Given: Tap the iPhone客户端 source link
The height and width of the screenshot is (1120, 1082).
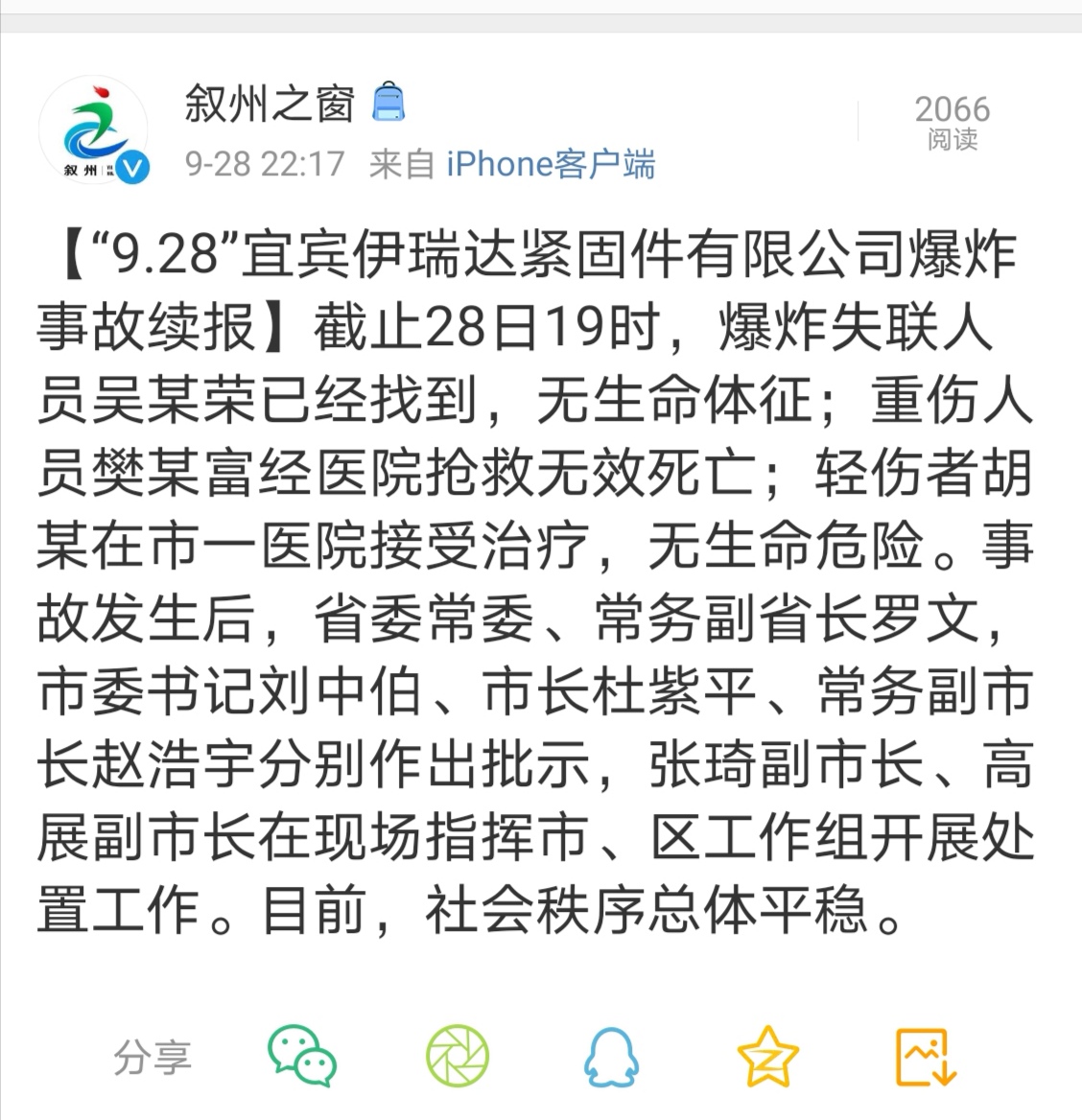Looking at the screenshot, I should pyautogui.click(x=551, y=164).
